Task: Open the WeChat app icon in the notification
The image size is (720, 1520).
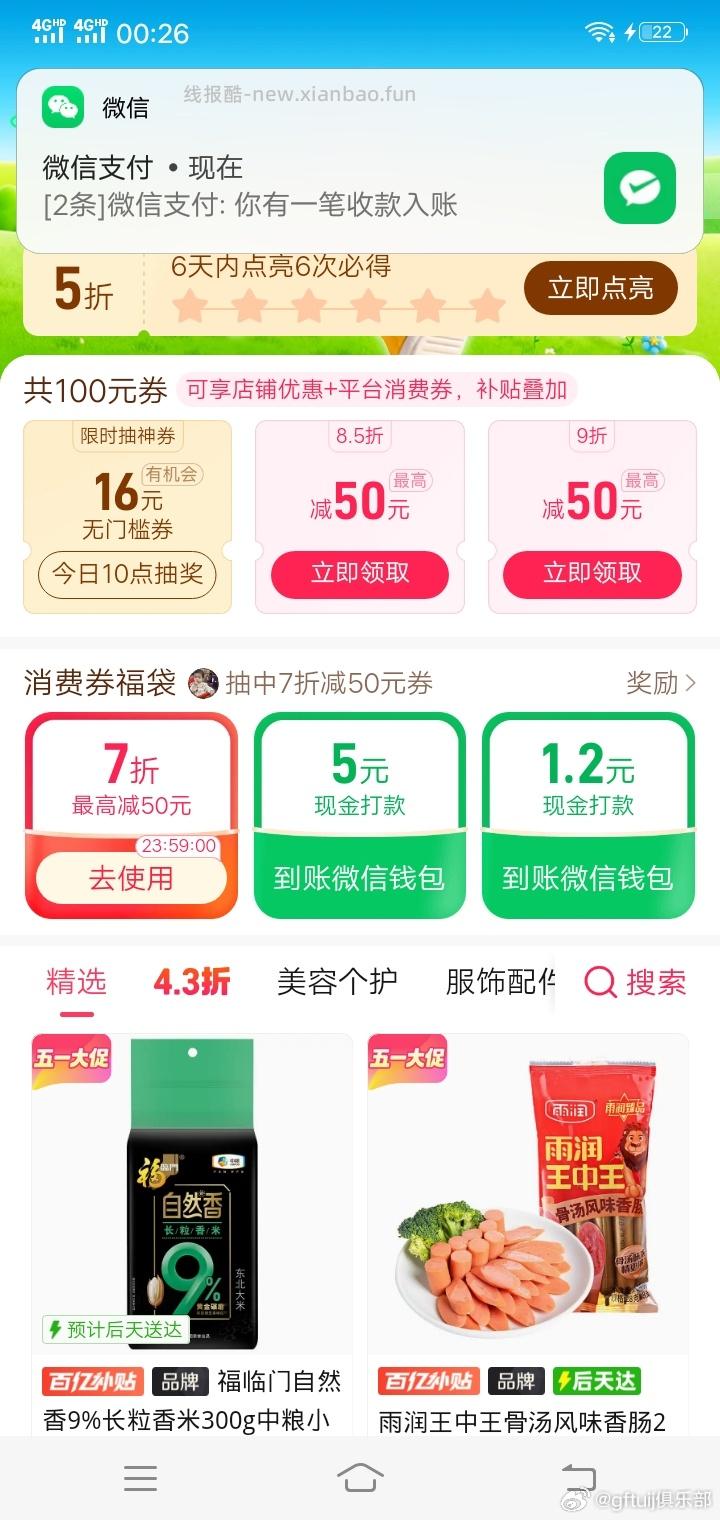Action: pyautogui.click(x=62, y=107)
